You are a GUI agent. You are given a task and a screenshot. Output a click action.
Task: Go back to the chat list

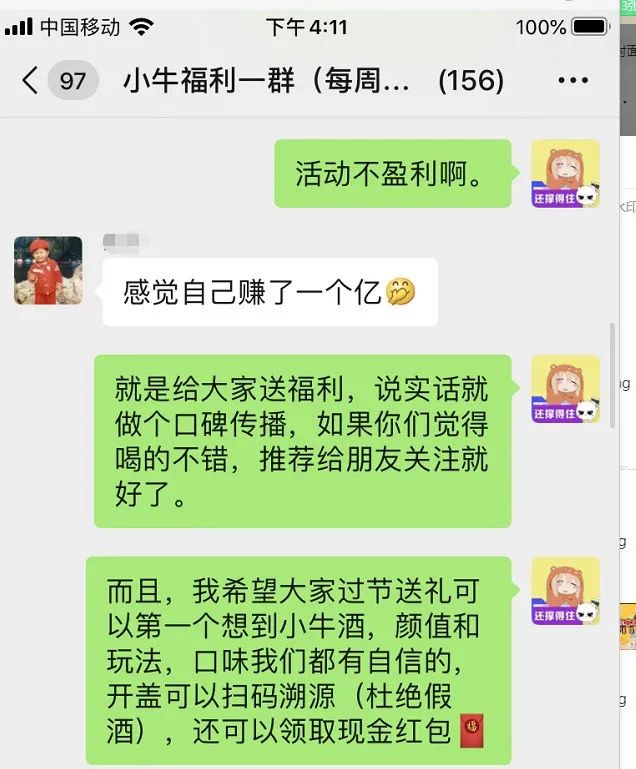point(30,80)
